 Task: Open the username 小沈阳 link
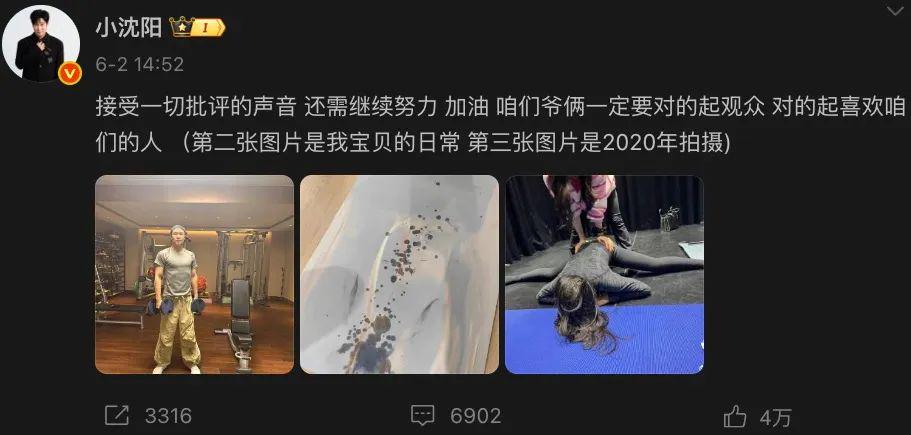[128, 29]
